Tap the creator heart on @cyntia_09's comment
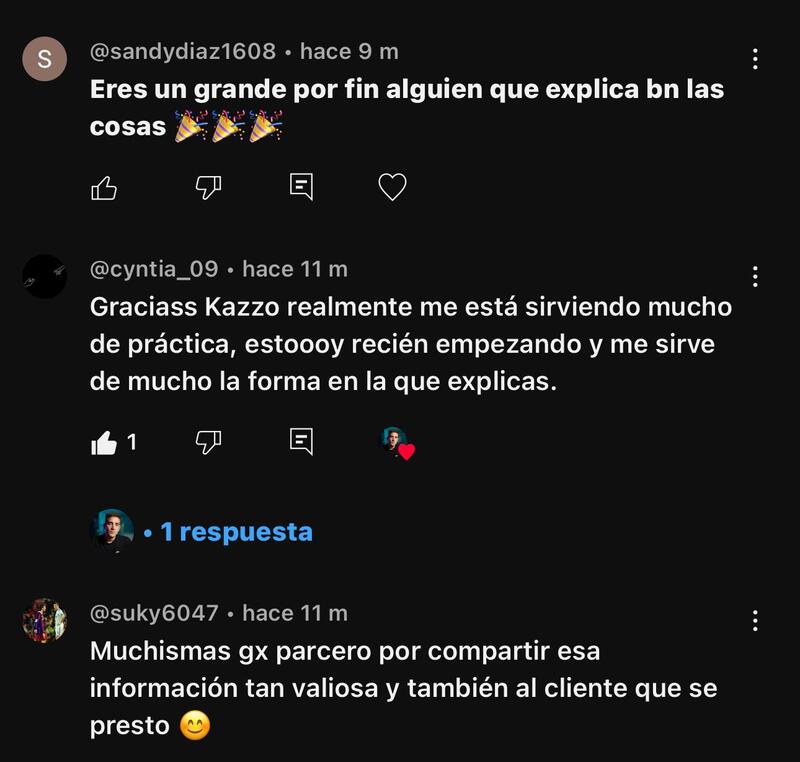The width and height of the screenshot is (800, 762). (x=397, y=443)
